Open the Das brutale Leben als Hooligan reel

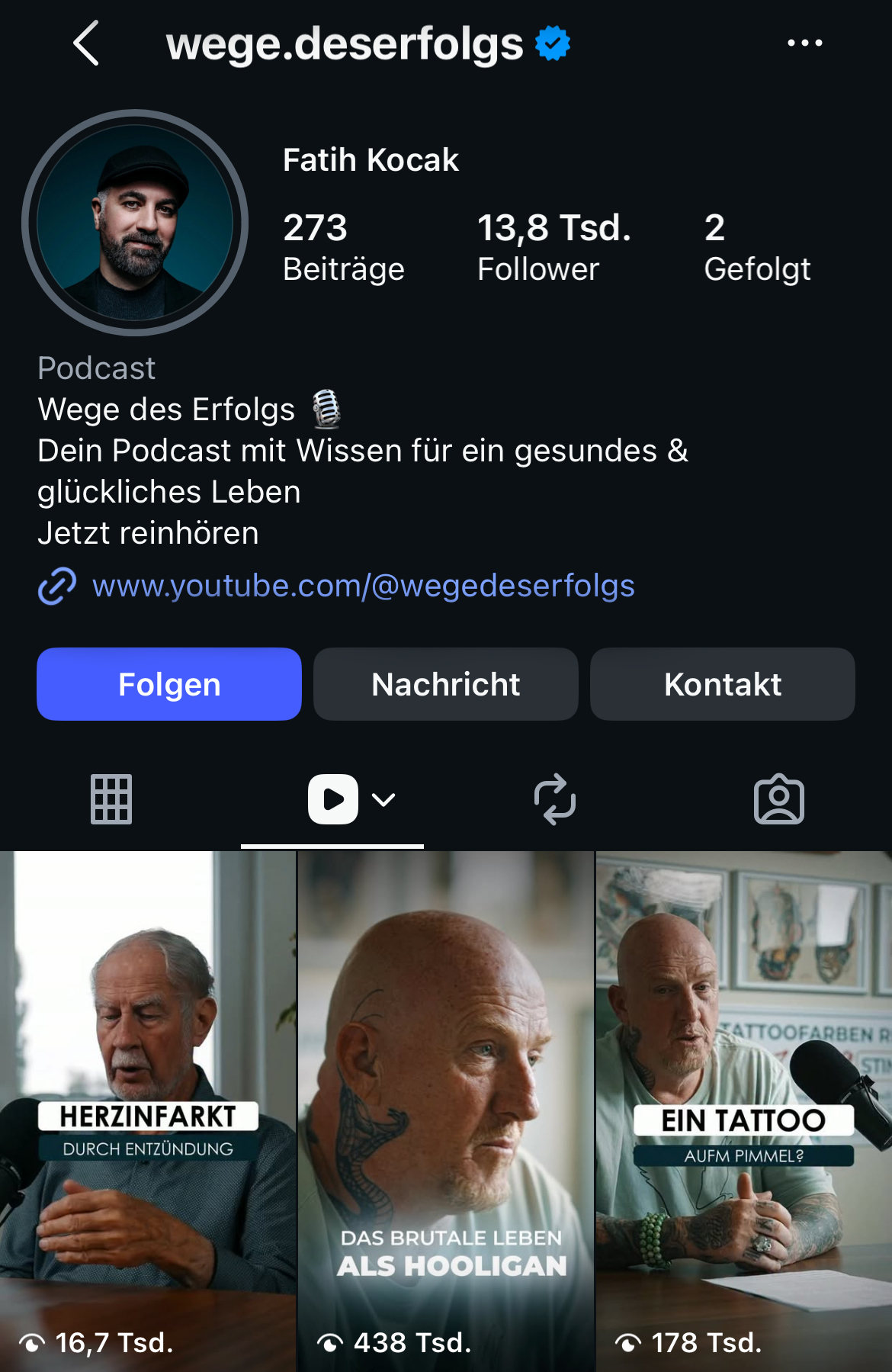point(446,1111)
